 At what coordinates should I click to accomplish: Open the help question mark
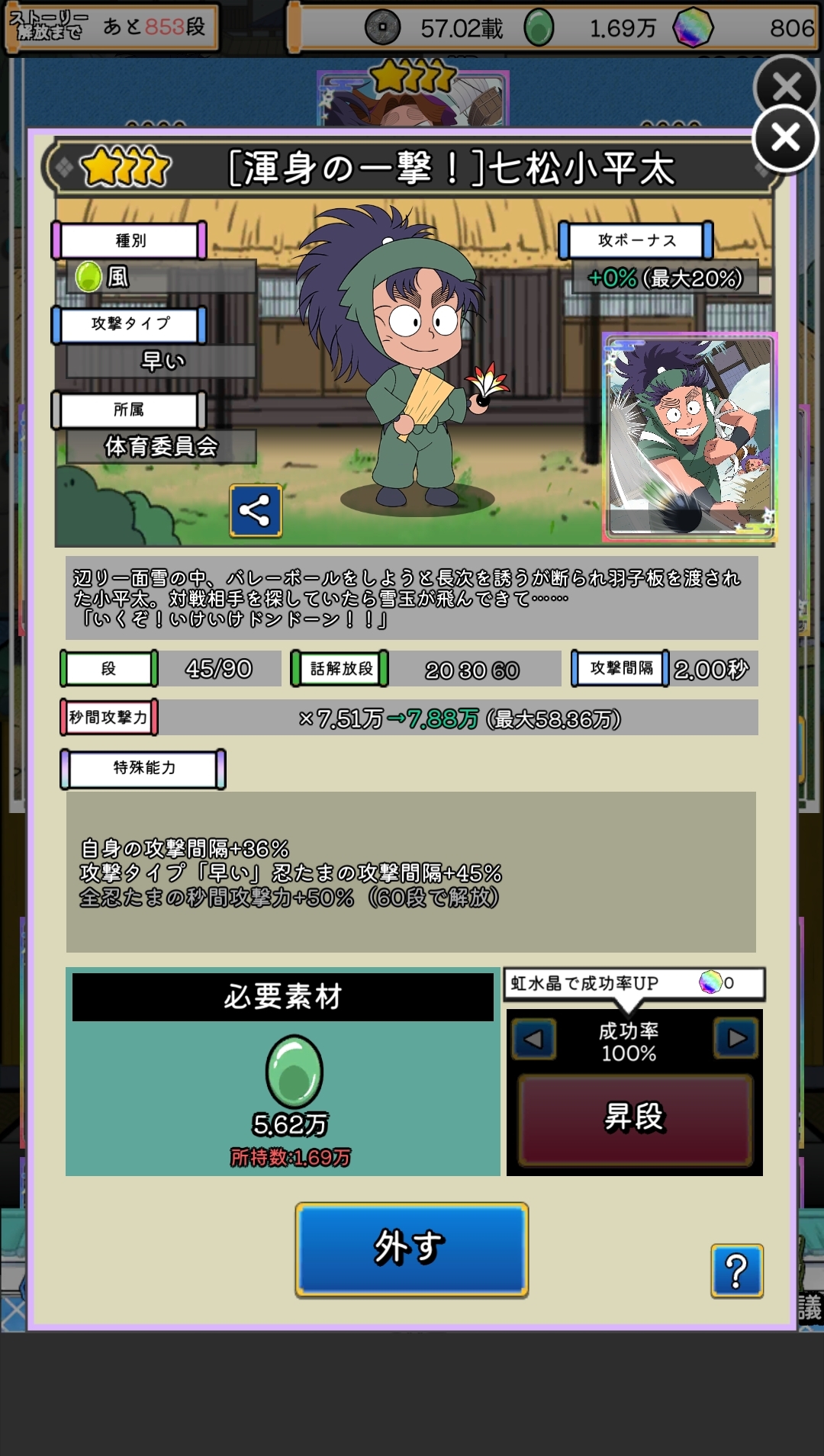[736, 1271]
